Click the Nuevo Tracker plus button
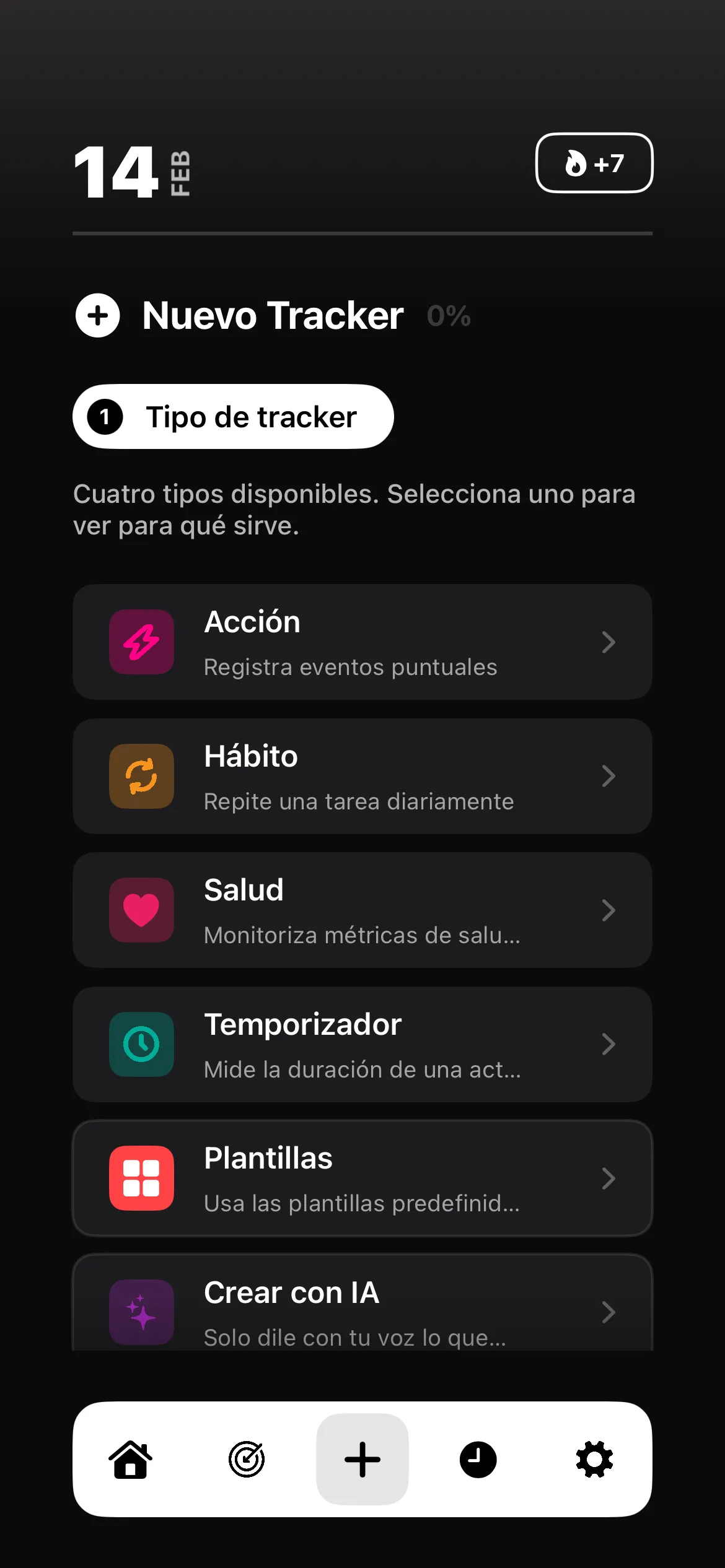The width and height of the screenshot is (725, 1568). 98,316
